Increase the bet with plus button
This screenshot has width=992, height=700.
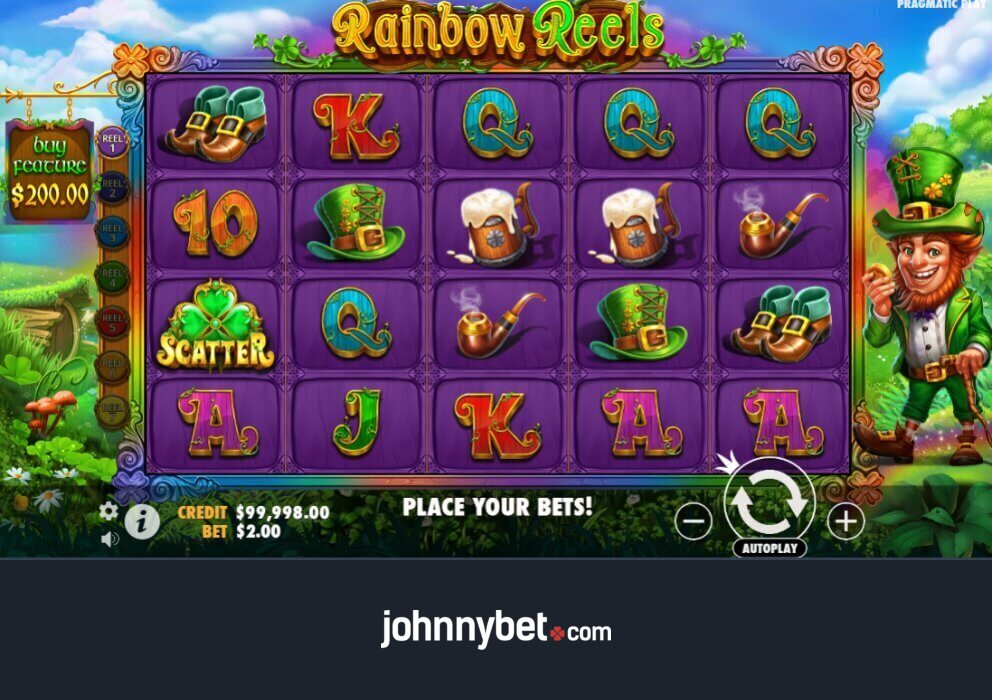[x=846, y=520]
